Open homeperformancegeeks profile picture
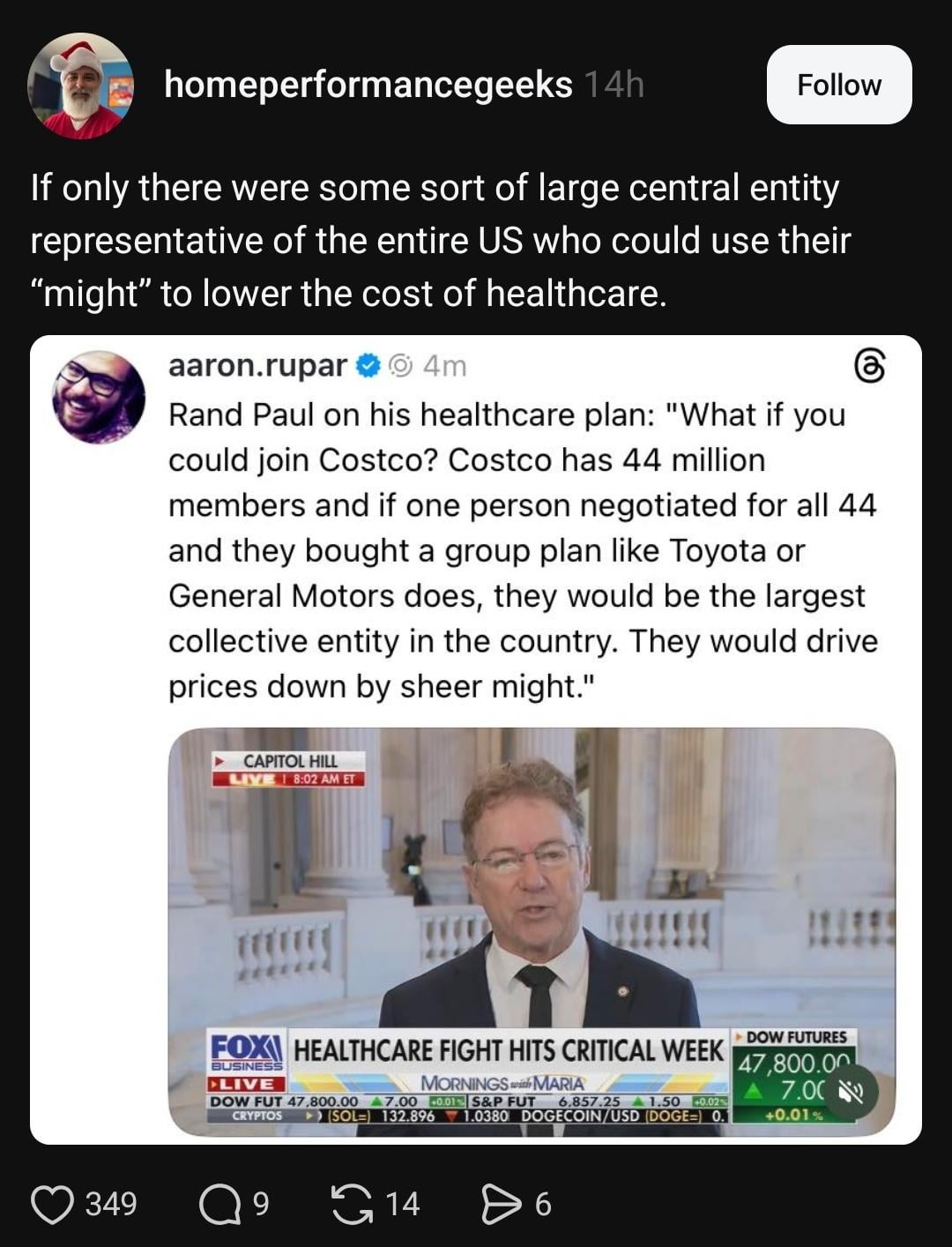Viewport: 952px width, 1247px height. click(80, 86)
